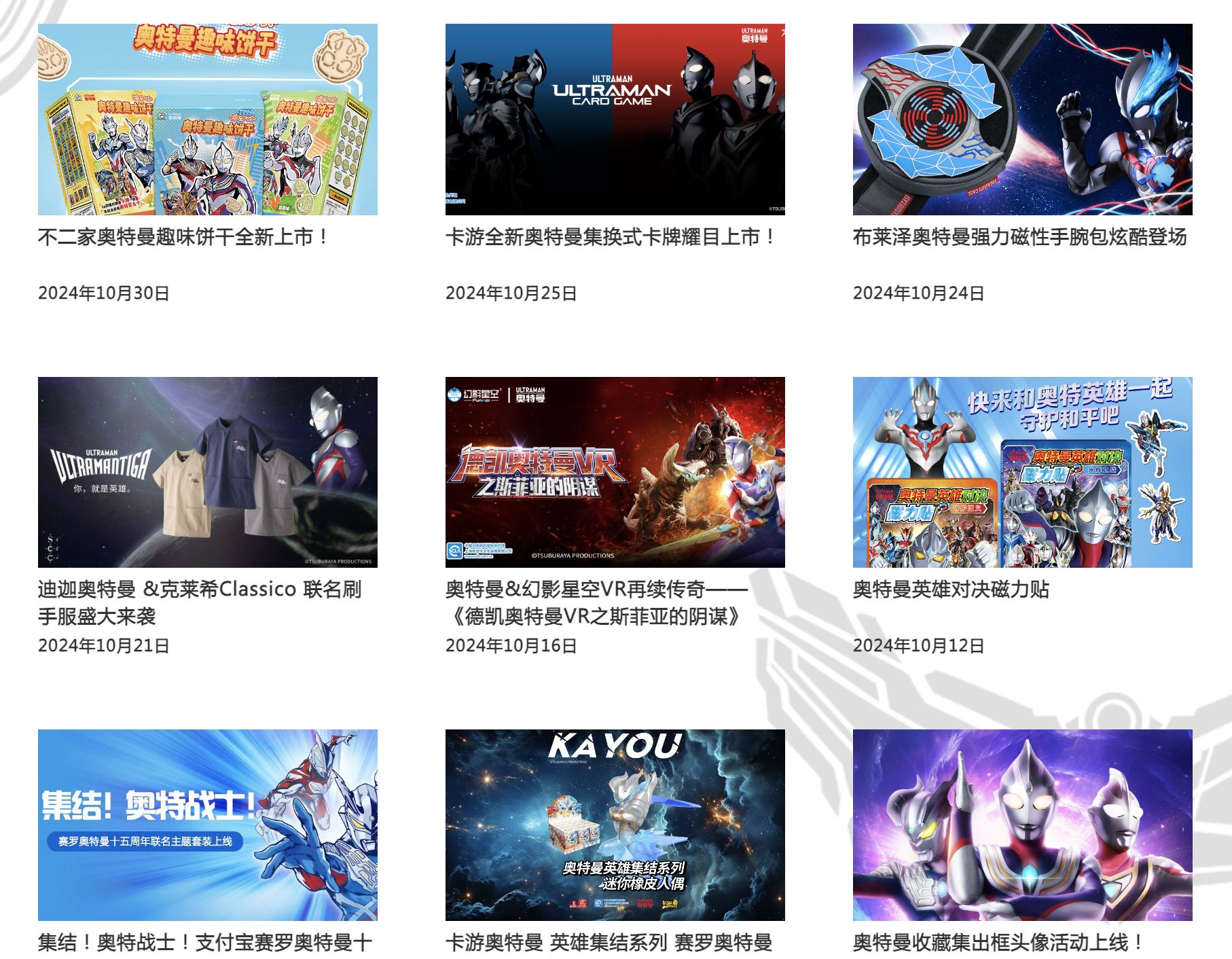Open the 集结！奥特战士！支付宝赛罗奥特曼 article
The height and width of the screenshot is (959, 1232).
(207, 825)
